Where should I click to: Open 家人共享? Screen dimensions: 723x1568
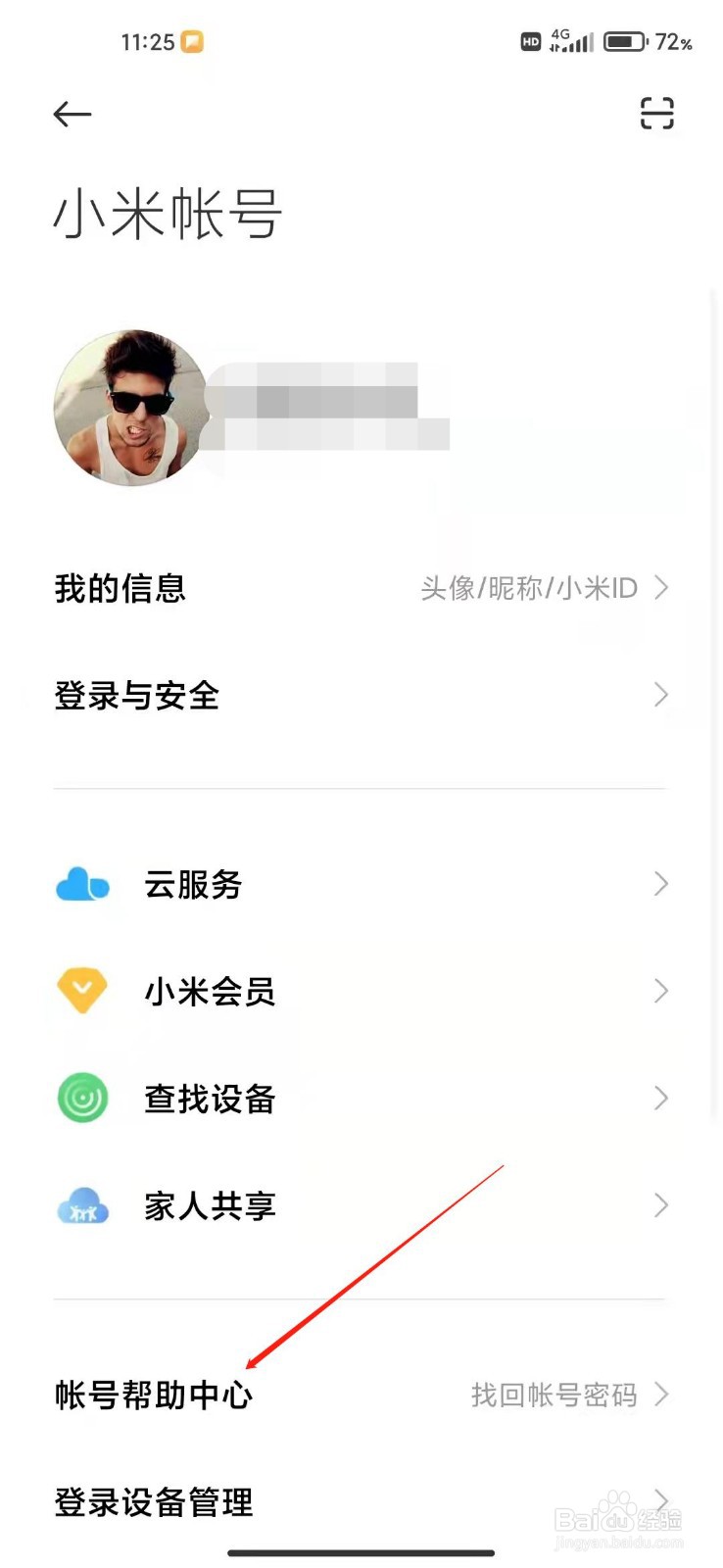[x=361, y=1205]
